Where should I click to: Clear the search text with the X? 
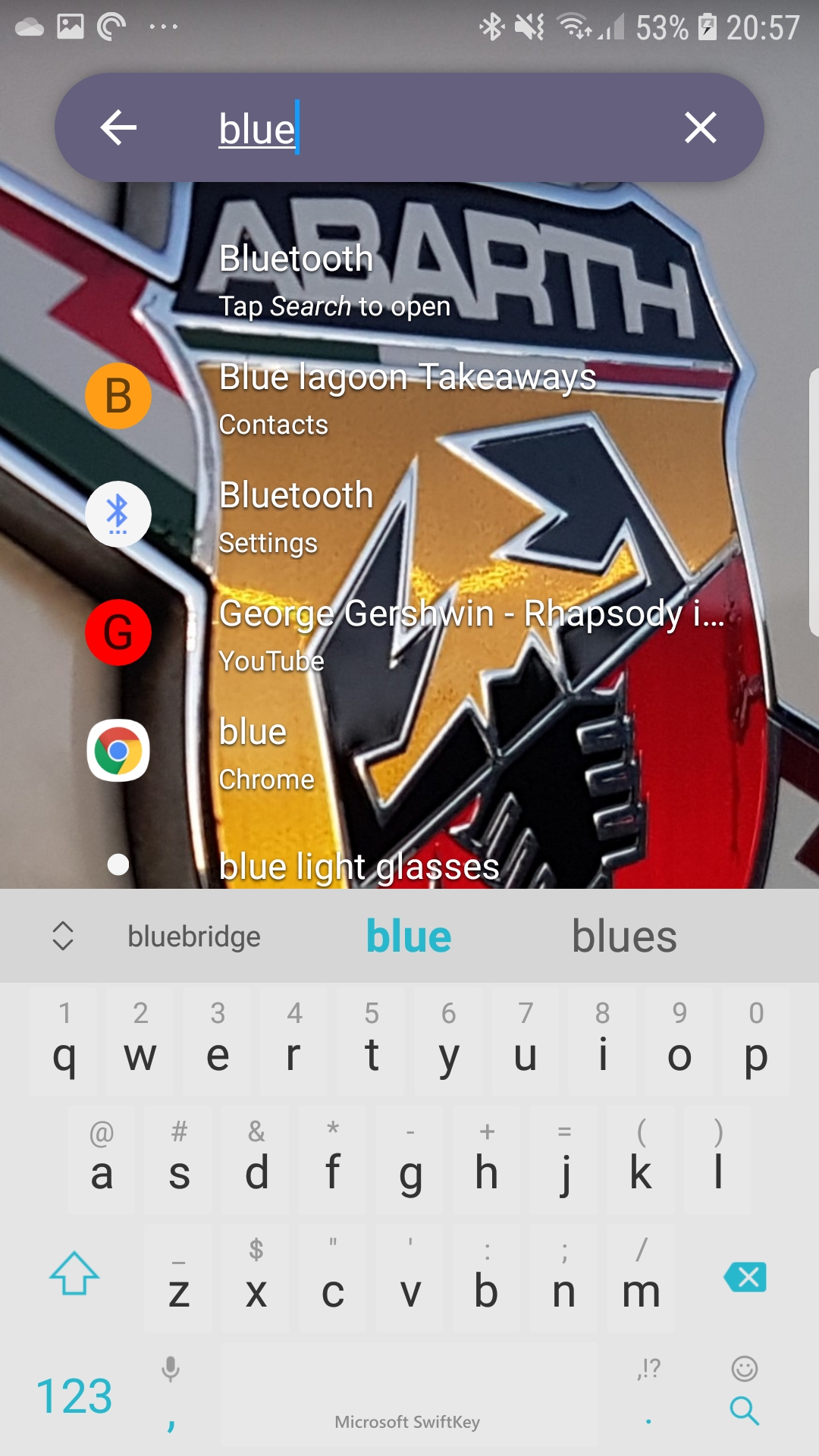tap(700, 127)
